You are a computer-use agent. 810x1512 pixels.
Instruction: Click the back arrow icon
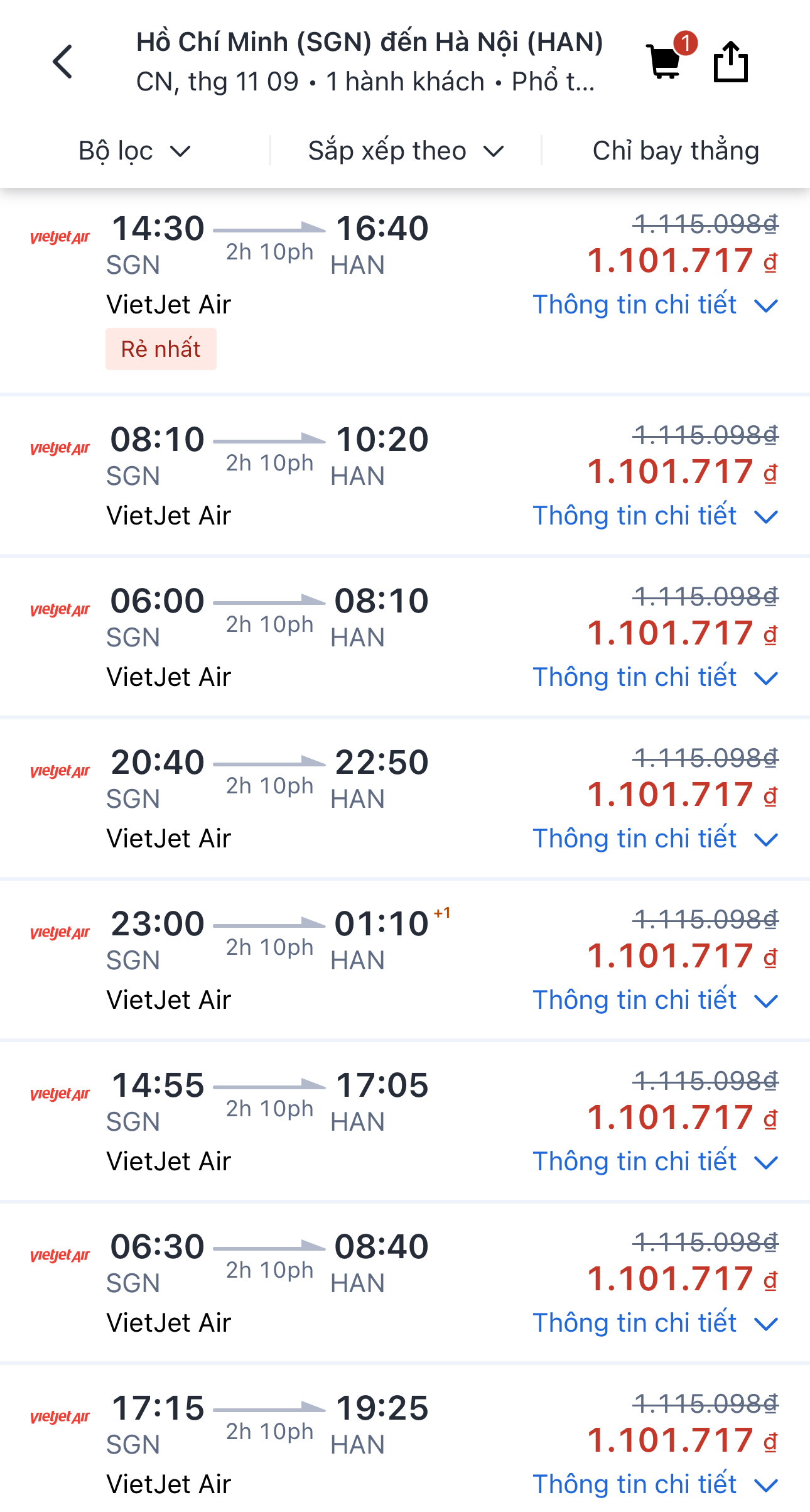pyautogui.click(x=61, y=62)
